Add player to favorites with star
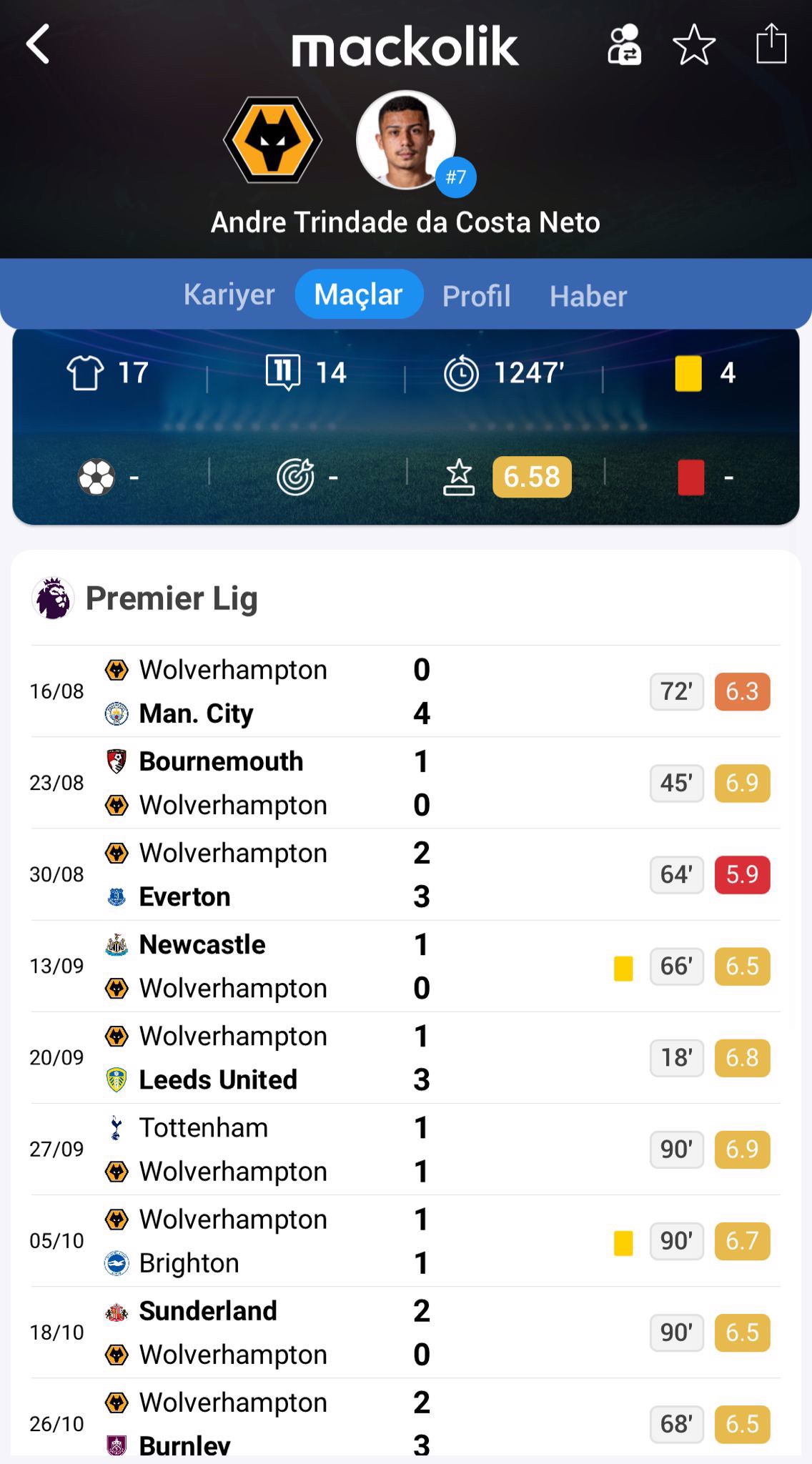 pyautogui.click(x=694, y=45)
